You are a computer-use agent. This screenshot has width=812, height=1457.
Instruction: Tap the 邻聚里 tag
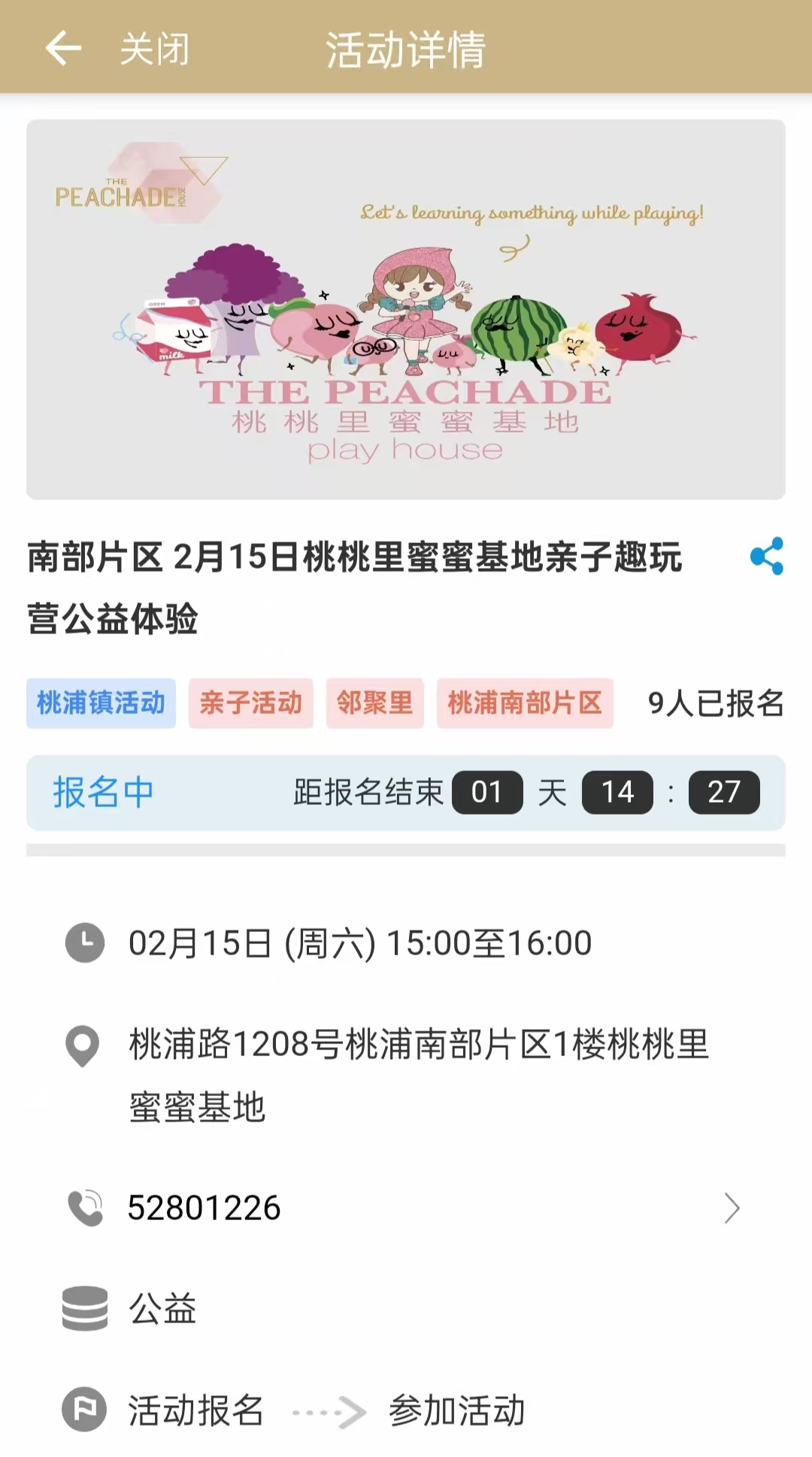[374, 703]
